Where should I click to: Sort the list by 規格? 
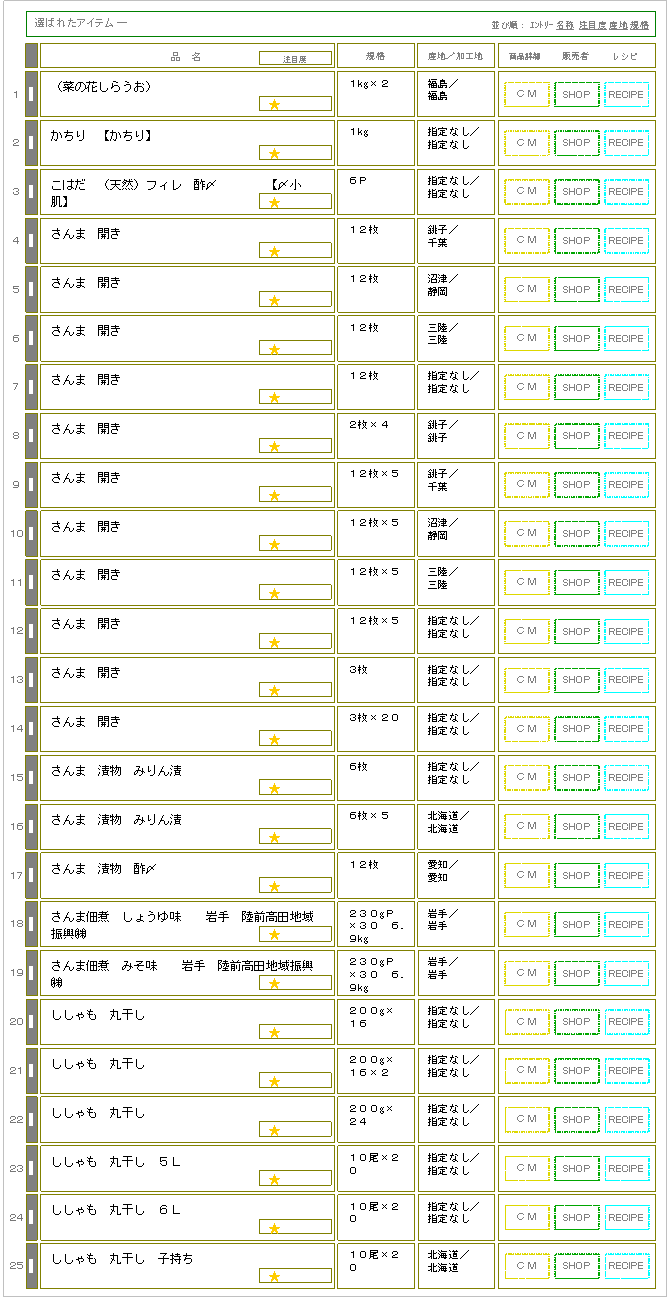click(640, 24)
